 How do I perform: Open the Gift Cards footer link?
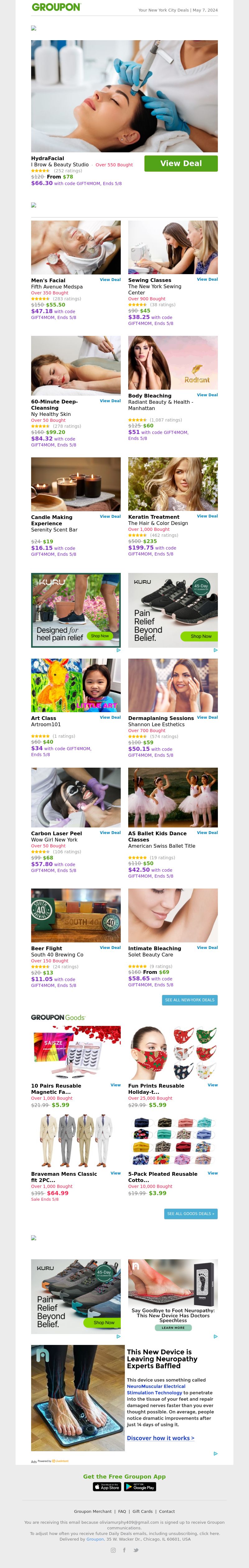coord(143,1511)
